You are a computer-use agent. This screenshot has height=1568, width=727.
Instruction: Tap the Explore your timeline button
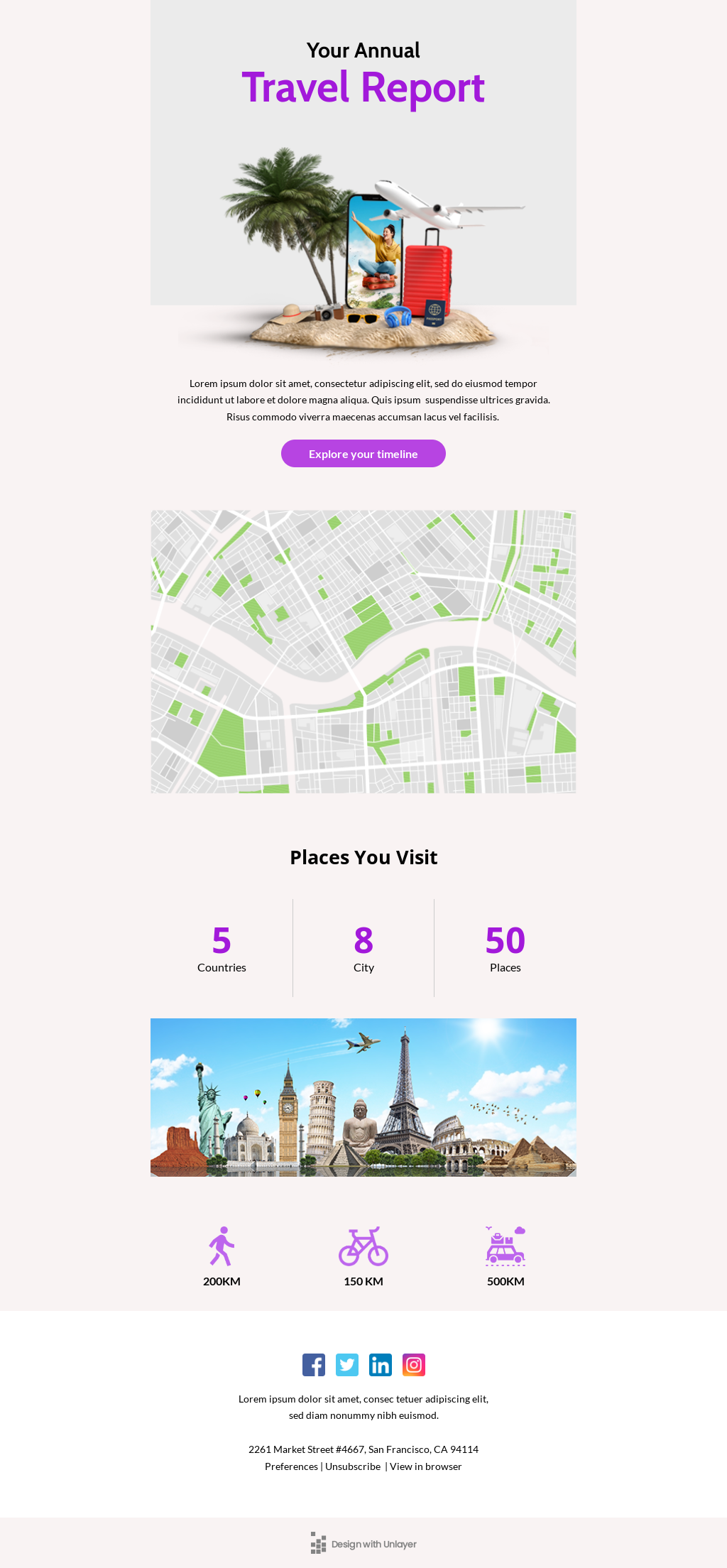(363, 454)
